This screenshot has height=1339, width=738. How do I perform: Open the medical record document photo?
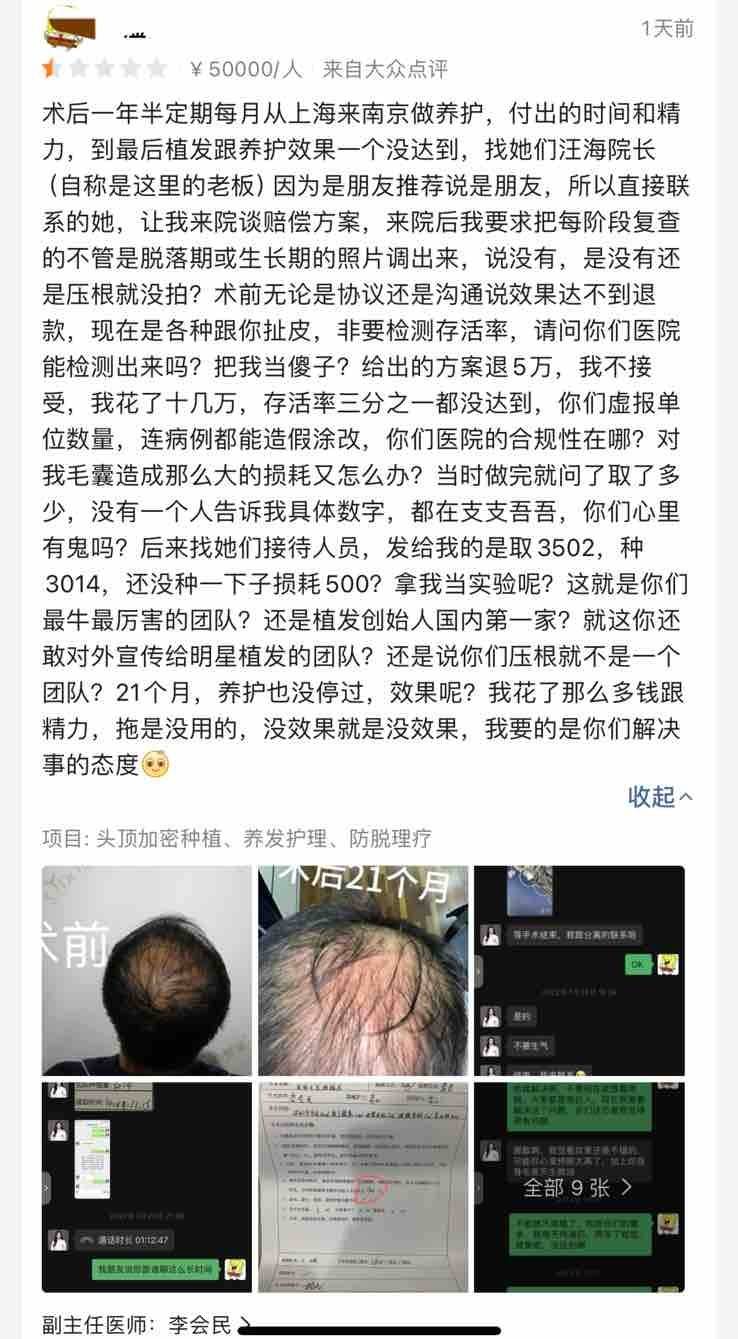(363, 1187)
